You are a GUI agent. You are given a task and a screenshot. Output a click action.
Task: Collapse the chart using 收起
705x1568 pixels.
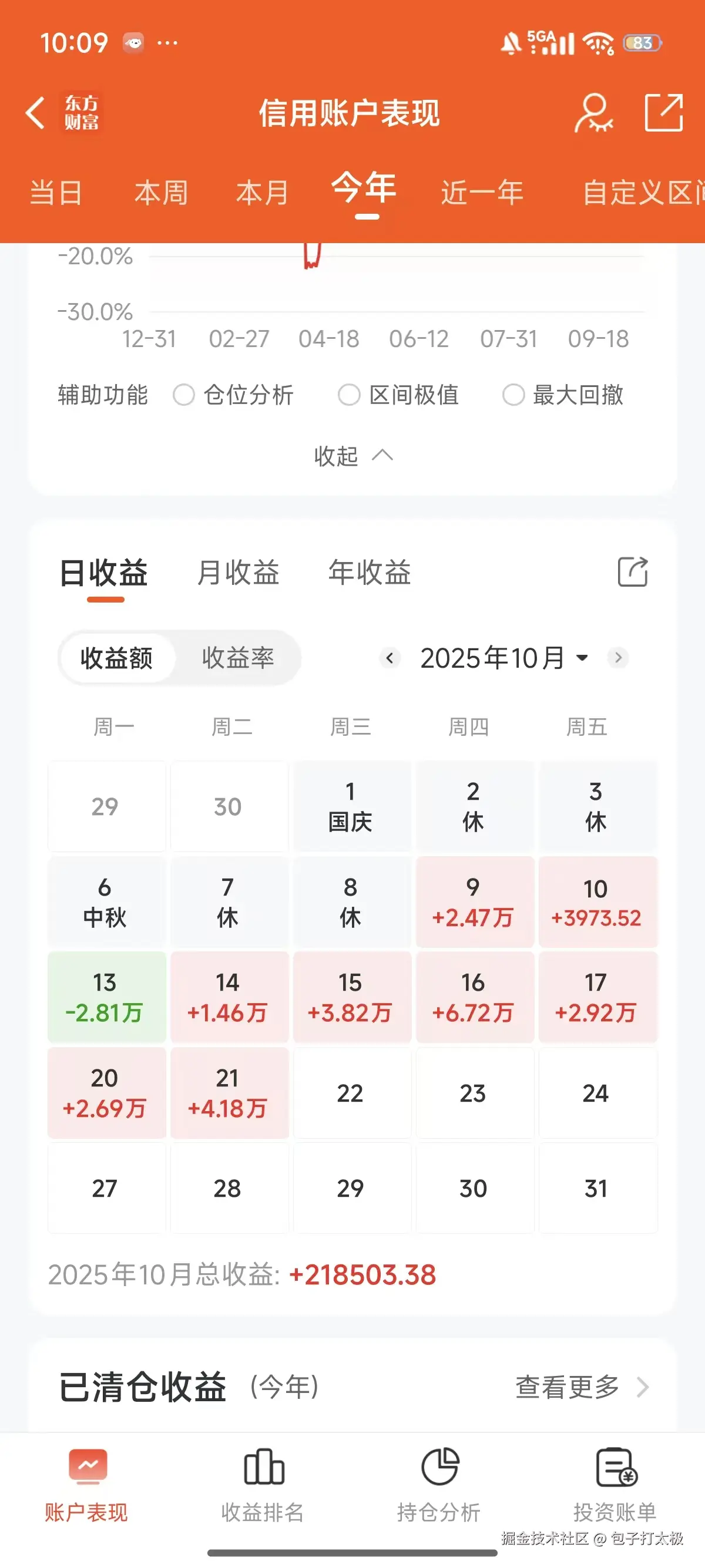(355, 456)
